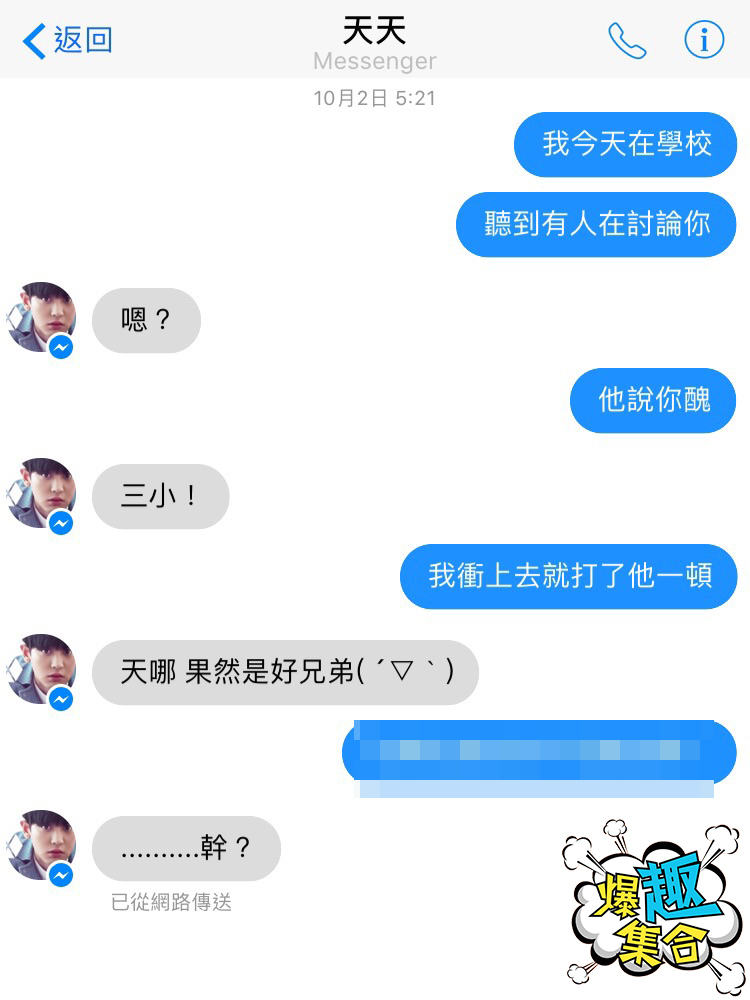This screenshot has width=750, height=1000.
Task: Open conversation info for 天天
Action: [x=704, y=40]
